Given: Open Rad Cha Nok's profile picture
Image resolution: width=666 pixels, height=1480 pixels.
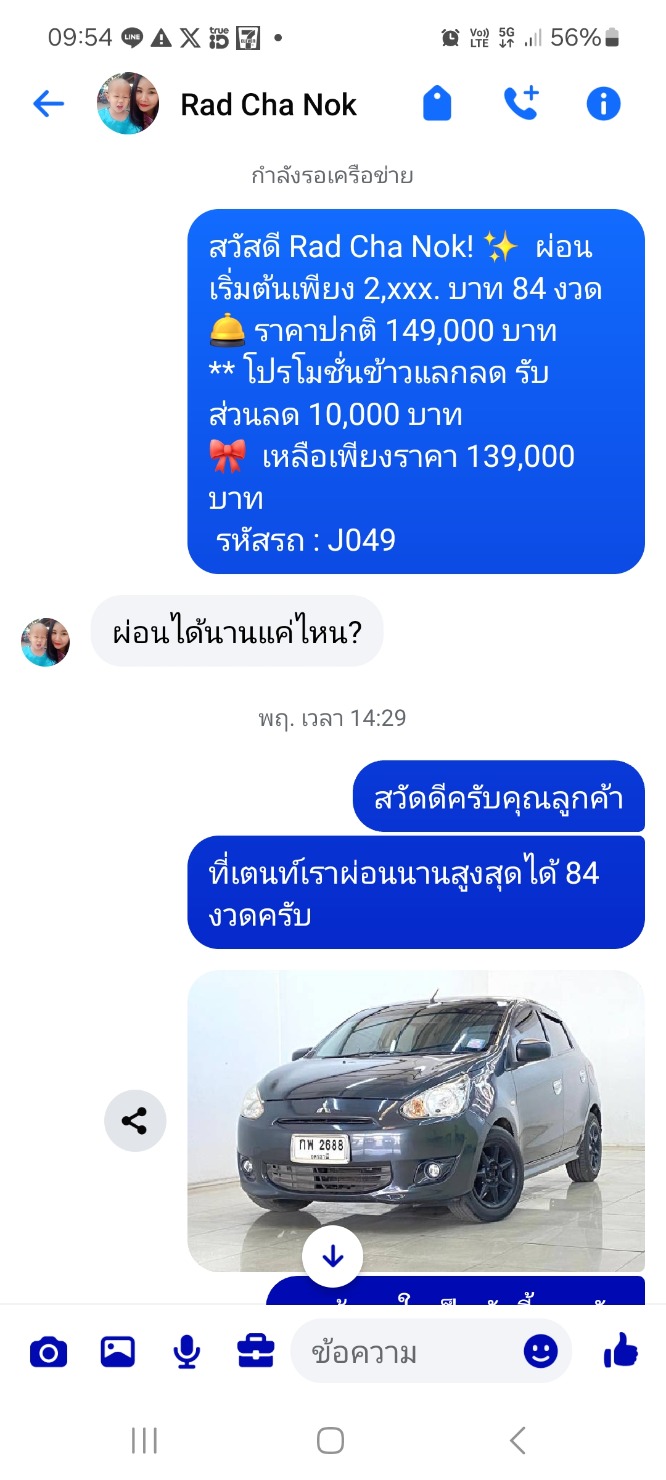Looking at the screenshot, I should point(128,104).
